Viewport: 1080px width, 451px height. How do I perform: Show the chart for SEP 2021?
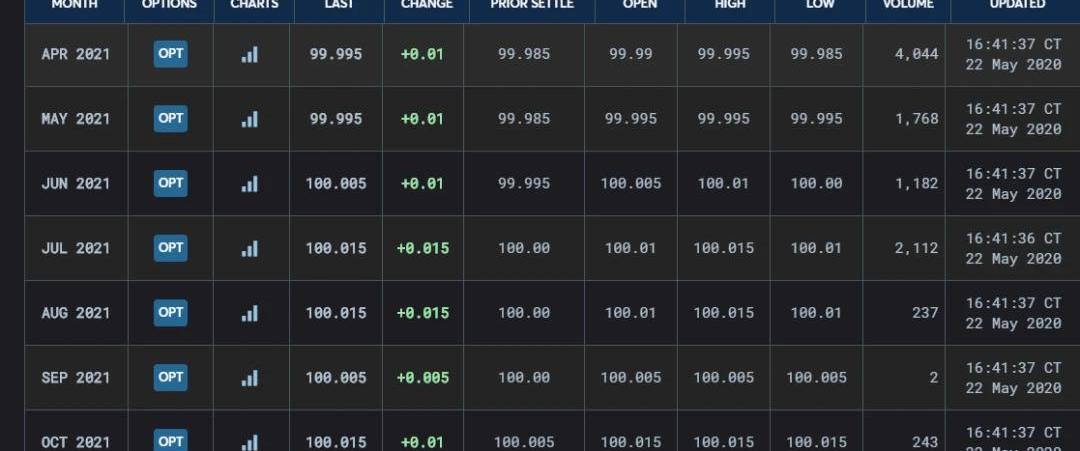click(250, 379)
